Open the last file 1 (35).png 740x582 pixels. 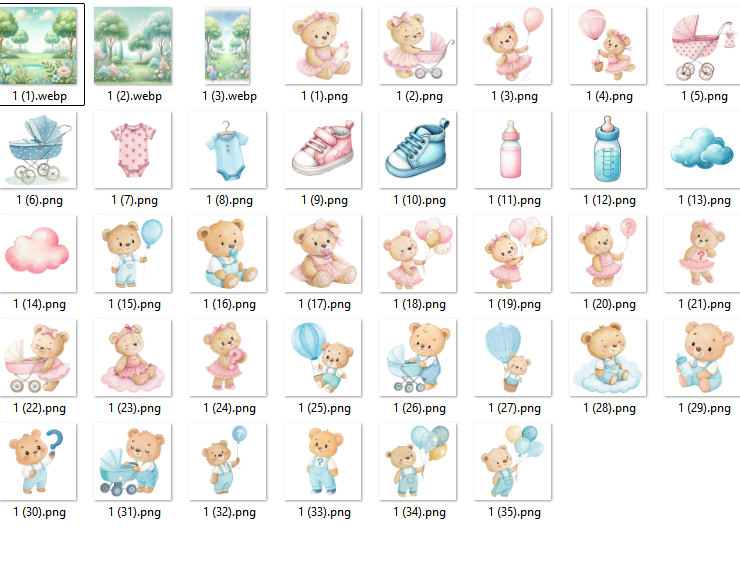[513, 462]
